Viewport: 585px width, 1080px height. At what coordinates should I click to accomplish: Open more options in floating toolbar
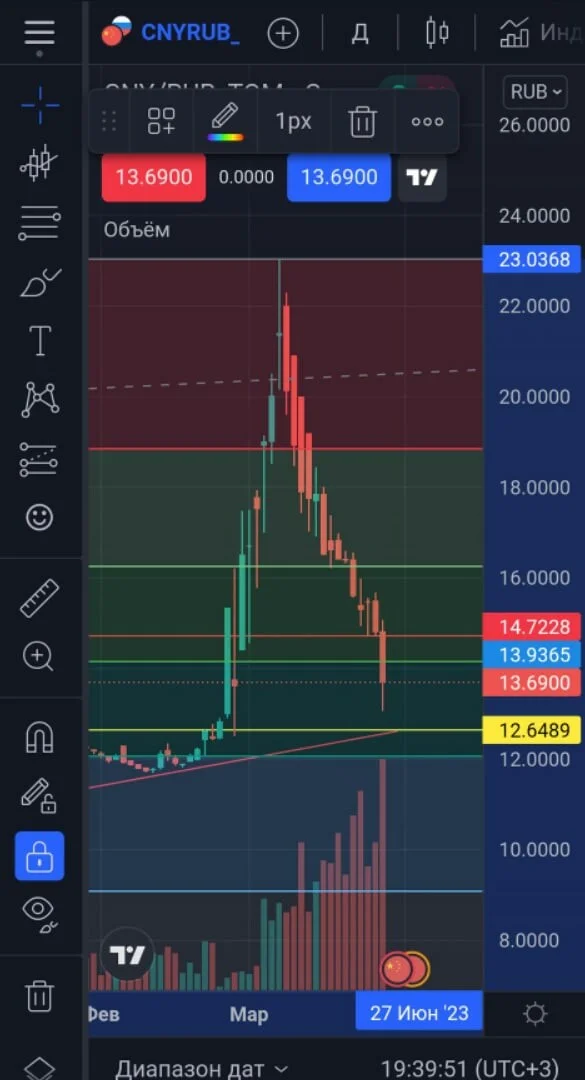click(x=427, y=122)
